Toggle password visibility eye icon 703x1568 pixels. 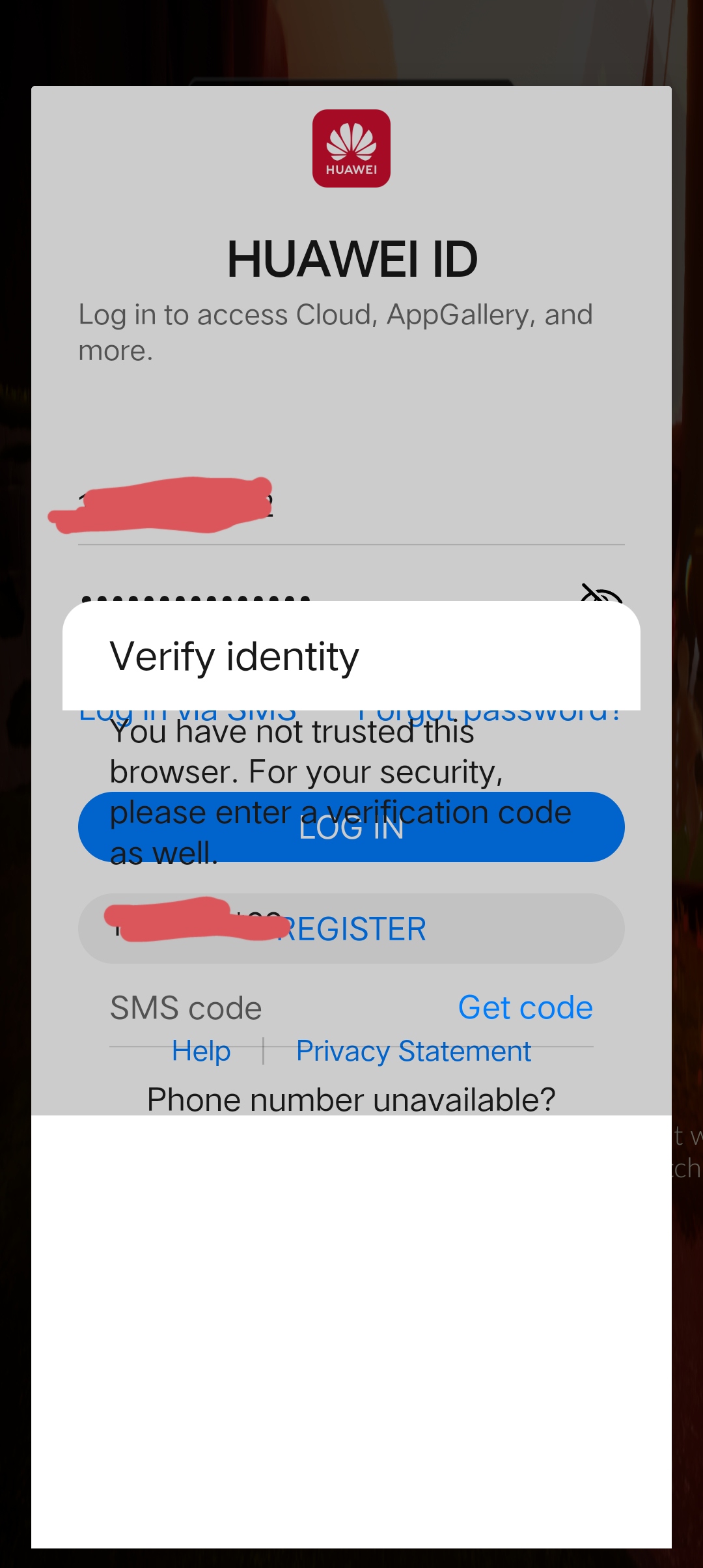[x=600, y=593]
